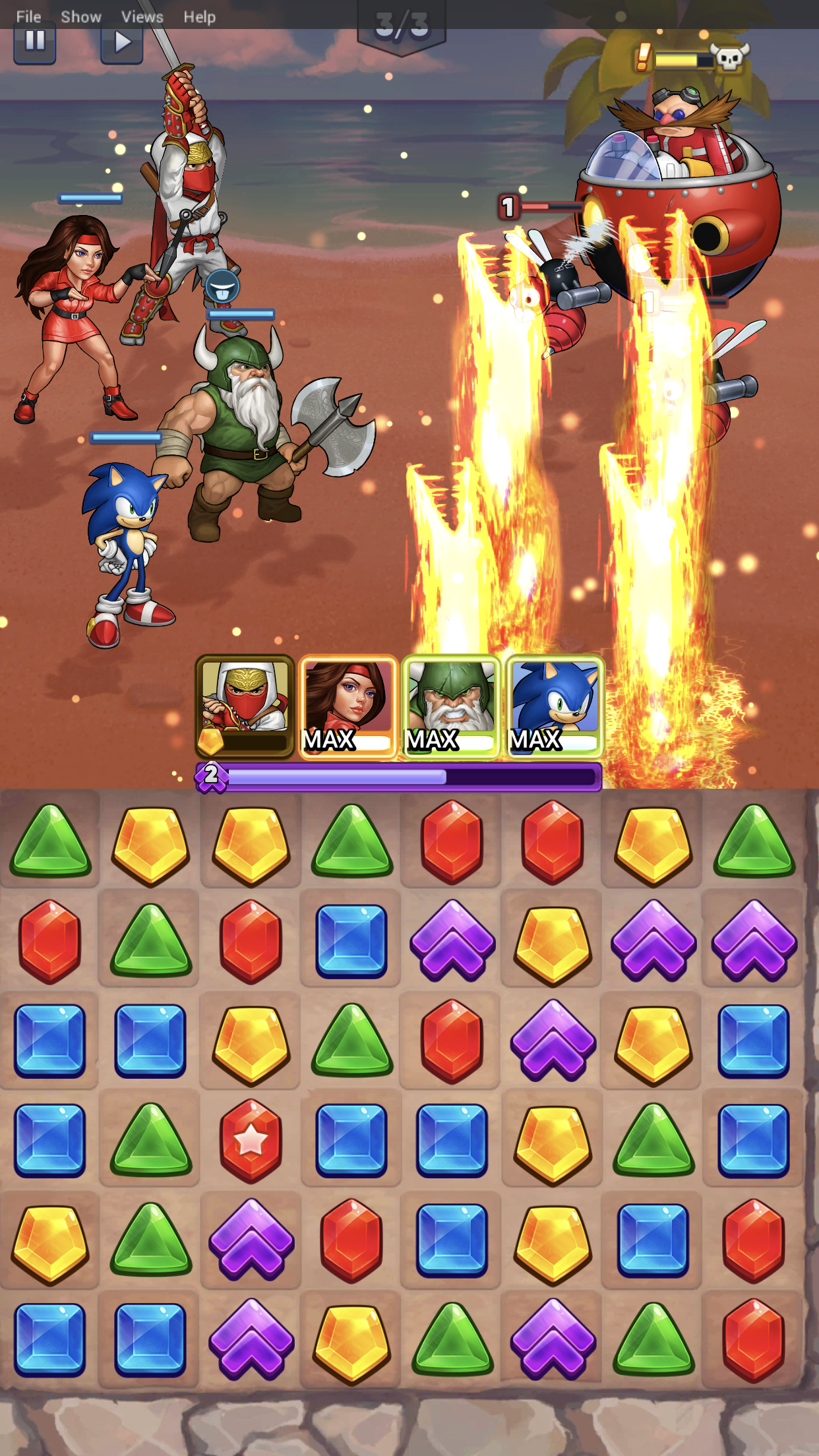Activate the green dwarf's MAX skill

(x=451, y=706)
